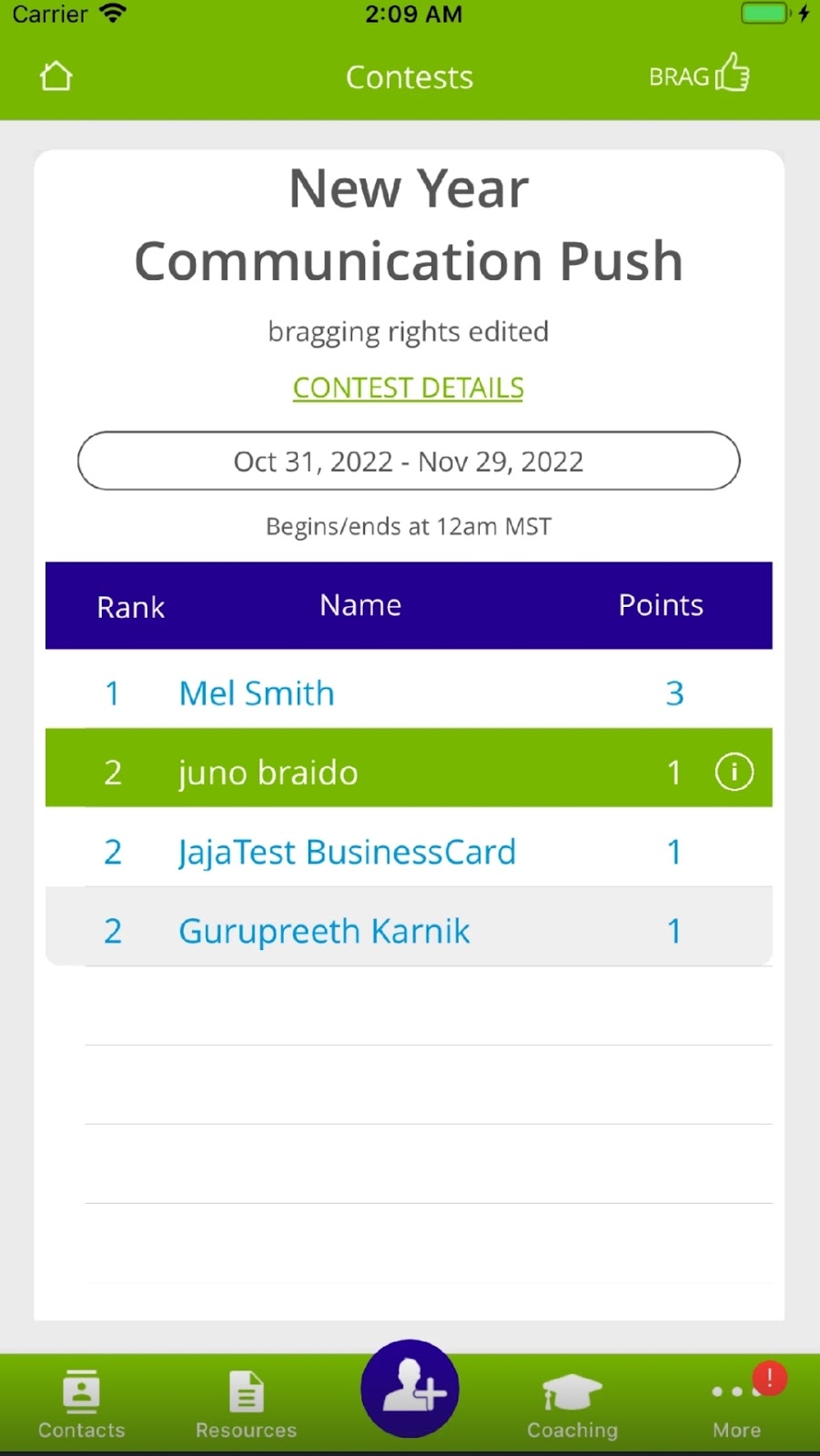Open the CONTEST DETAILS link
Viewport: 820px width, 1456px height.
[x=408, y=388]
